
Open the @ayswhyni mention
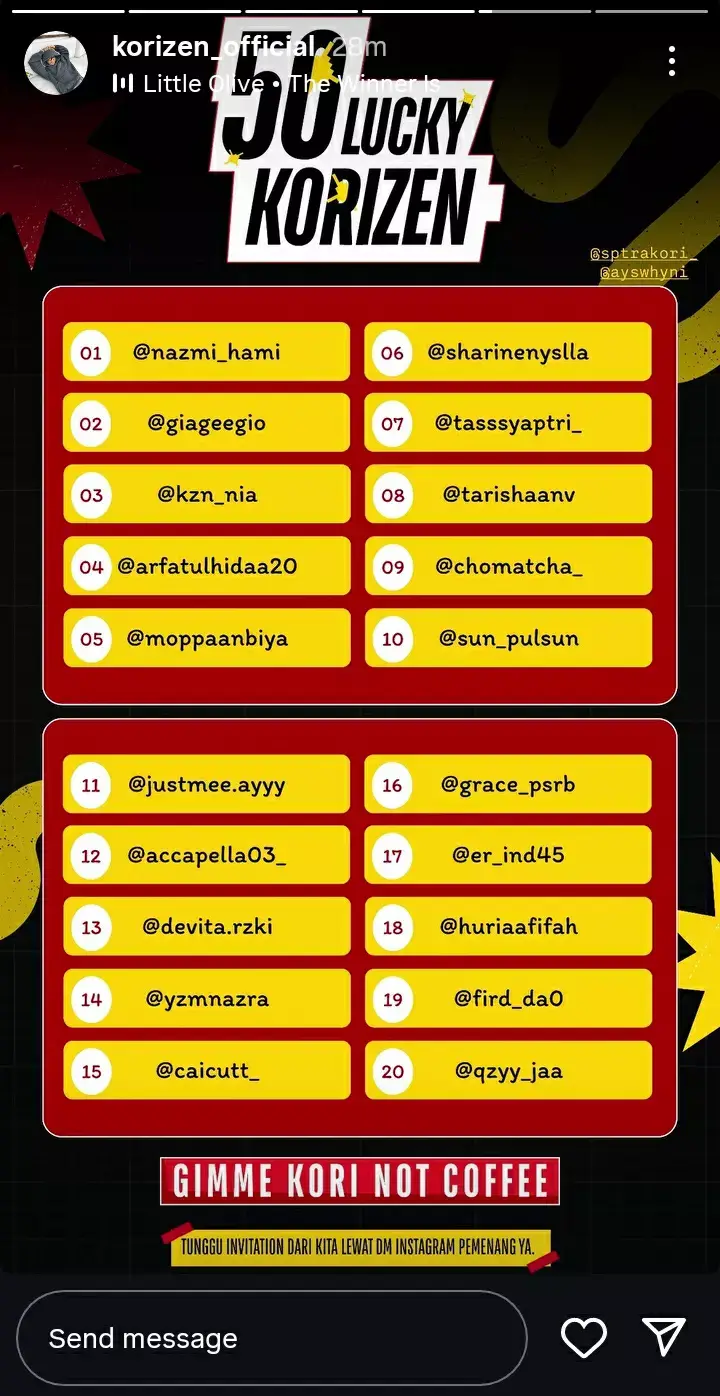coord(643,272)
